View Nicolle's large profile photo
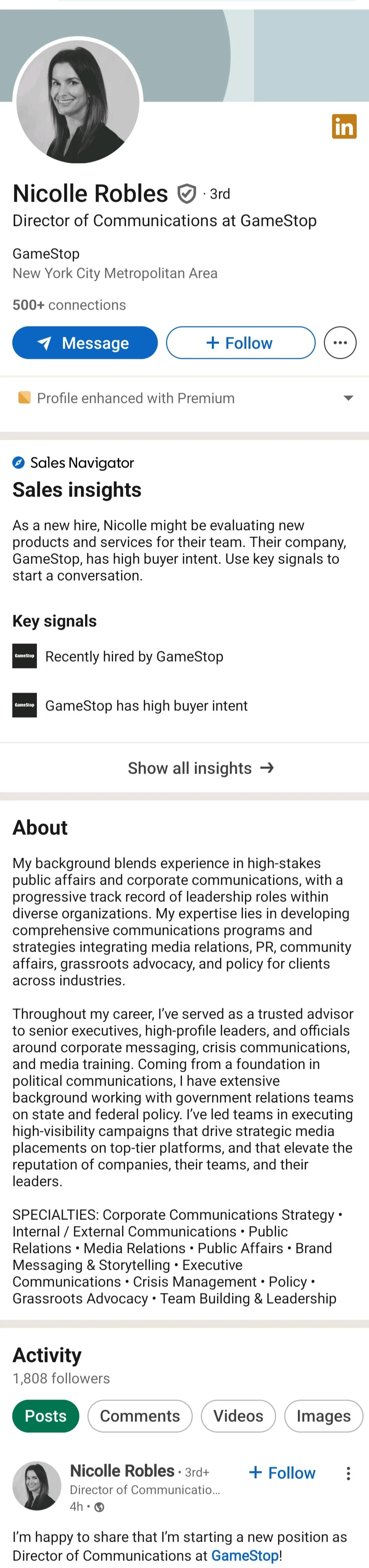369x1568 pixels. pyautogui.click(x=78, y=101)
